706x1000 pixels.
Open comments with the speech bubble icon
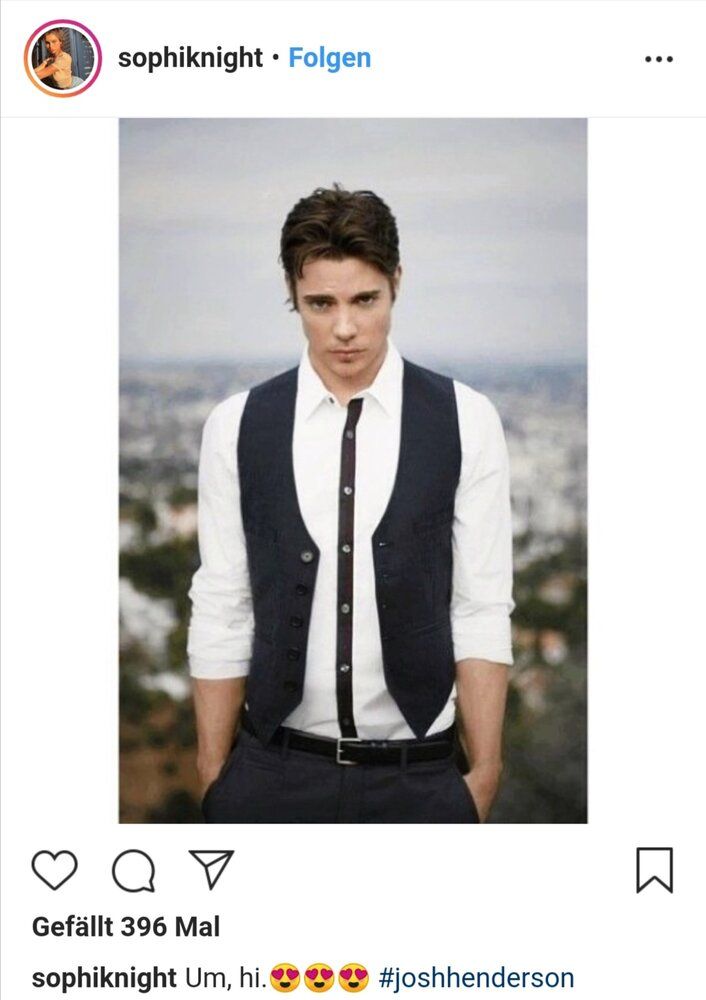point(133,871)
